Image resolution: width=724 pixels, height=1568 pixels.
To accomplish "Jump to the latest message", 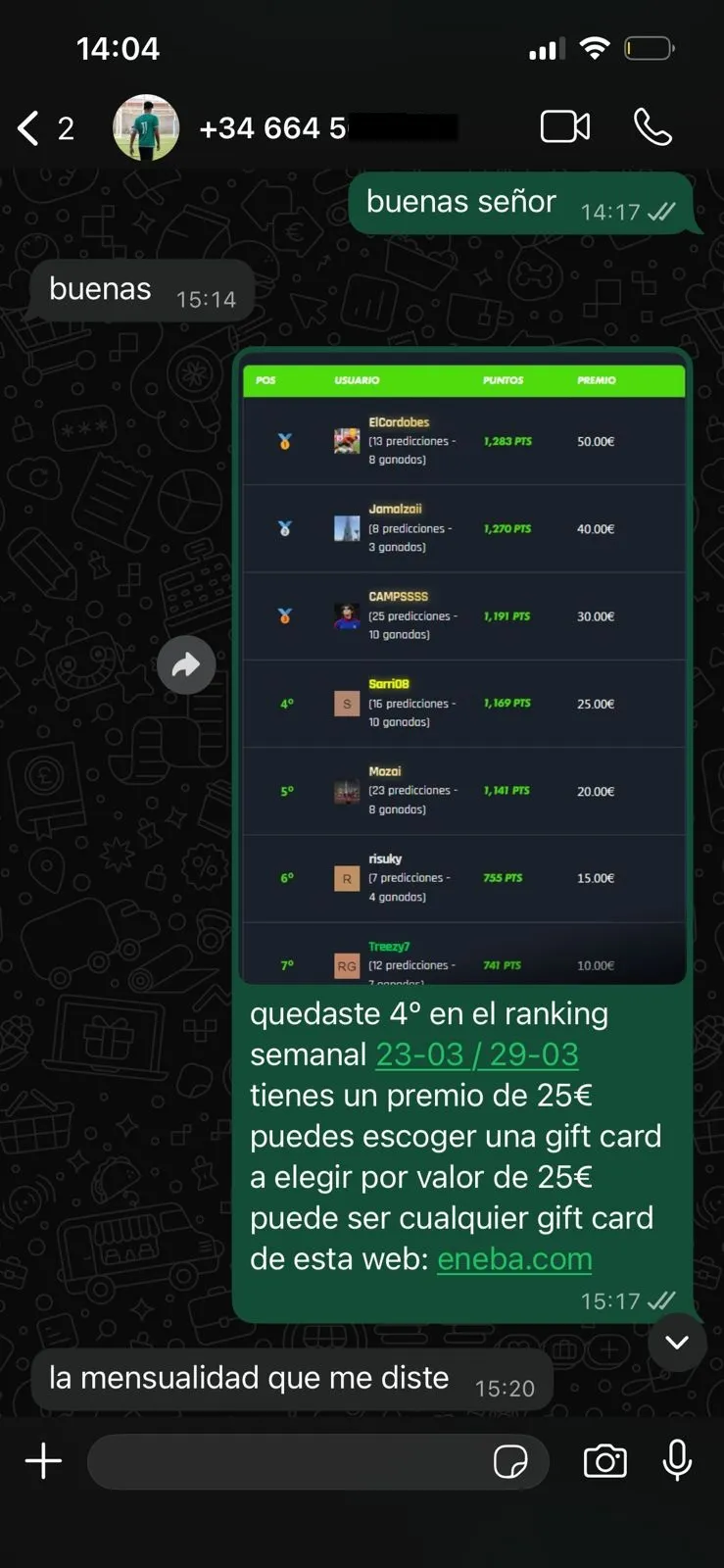I will click(677, 1343).
